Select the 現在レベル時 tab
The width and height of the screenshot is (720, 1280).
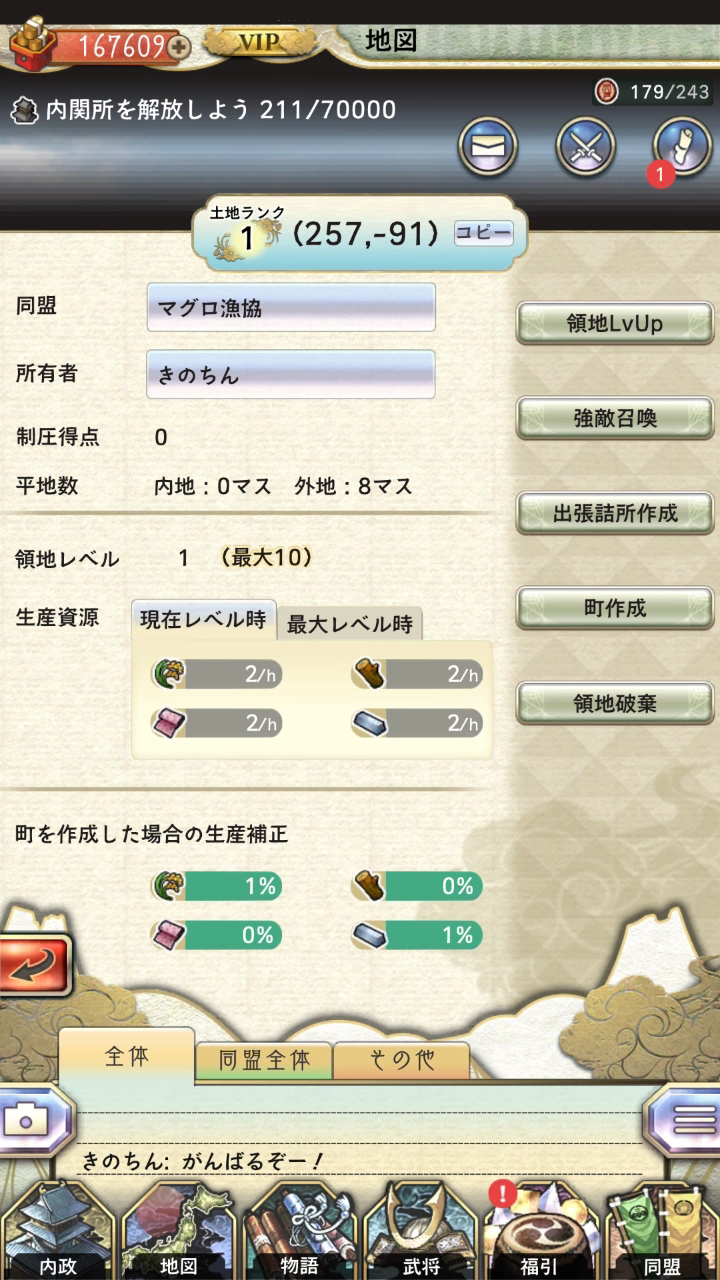[x=203, y=619]
